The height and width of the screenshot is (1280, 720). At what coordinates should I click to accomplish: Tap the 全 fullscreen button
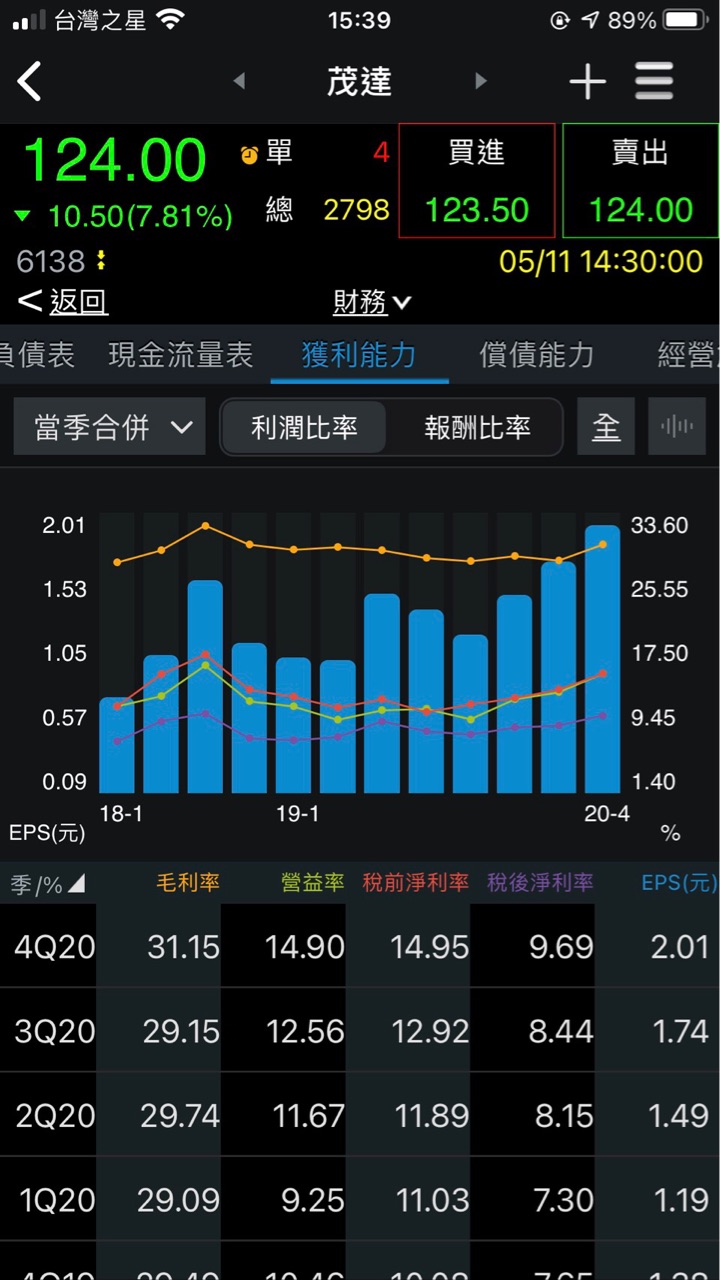[x=606, y=427]
